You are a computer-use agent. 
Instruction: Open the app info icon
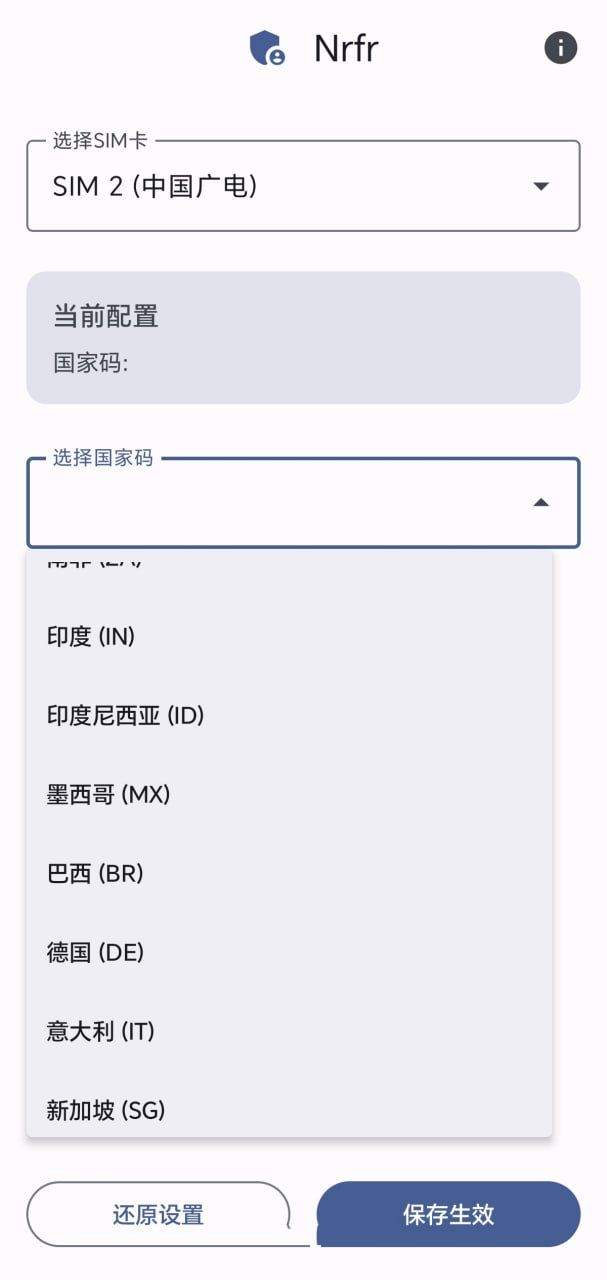[560, 48]
